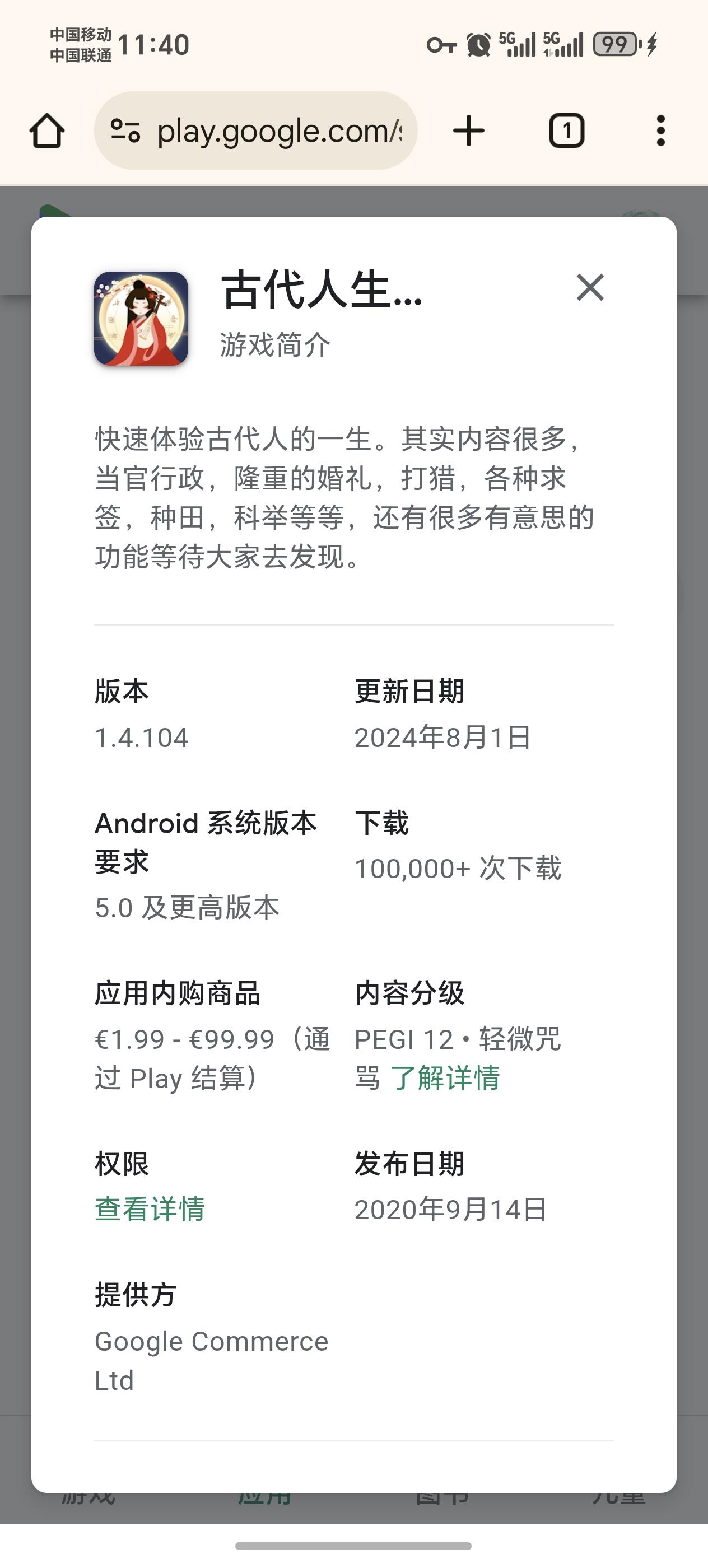This screenshot has width=708, height=1568.
Task: Tap the battery indicator in the status bar
Action: click(x=617, y=43)
